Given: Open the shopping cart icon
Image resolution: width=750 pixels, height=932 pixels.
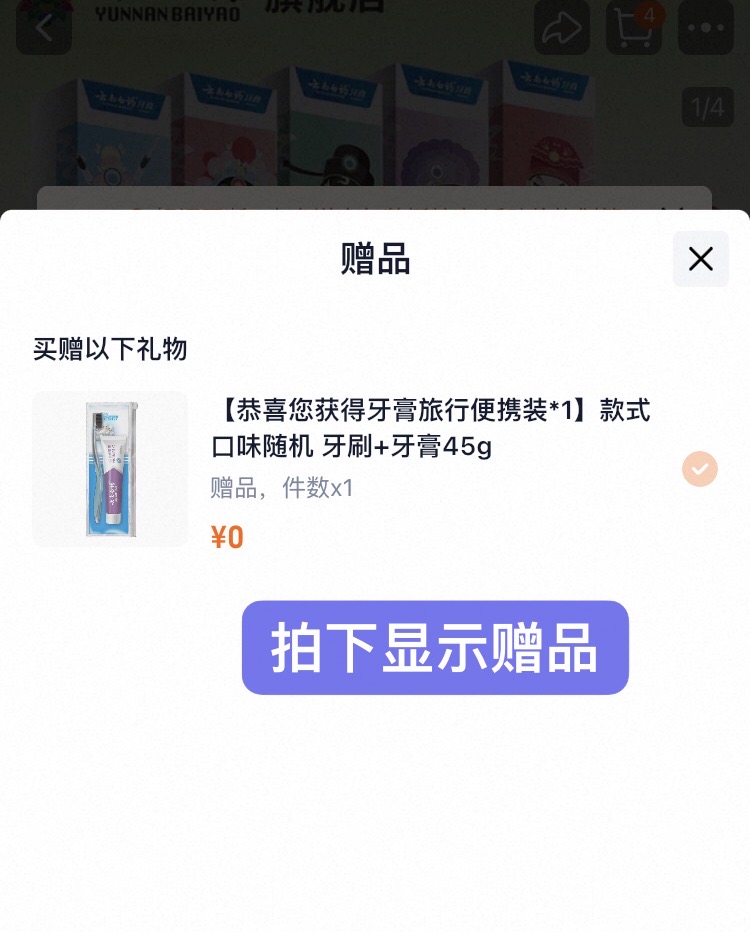Looking at the screenshot, I should [634, 27].
